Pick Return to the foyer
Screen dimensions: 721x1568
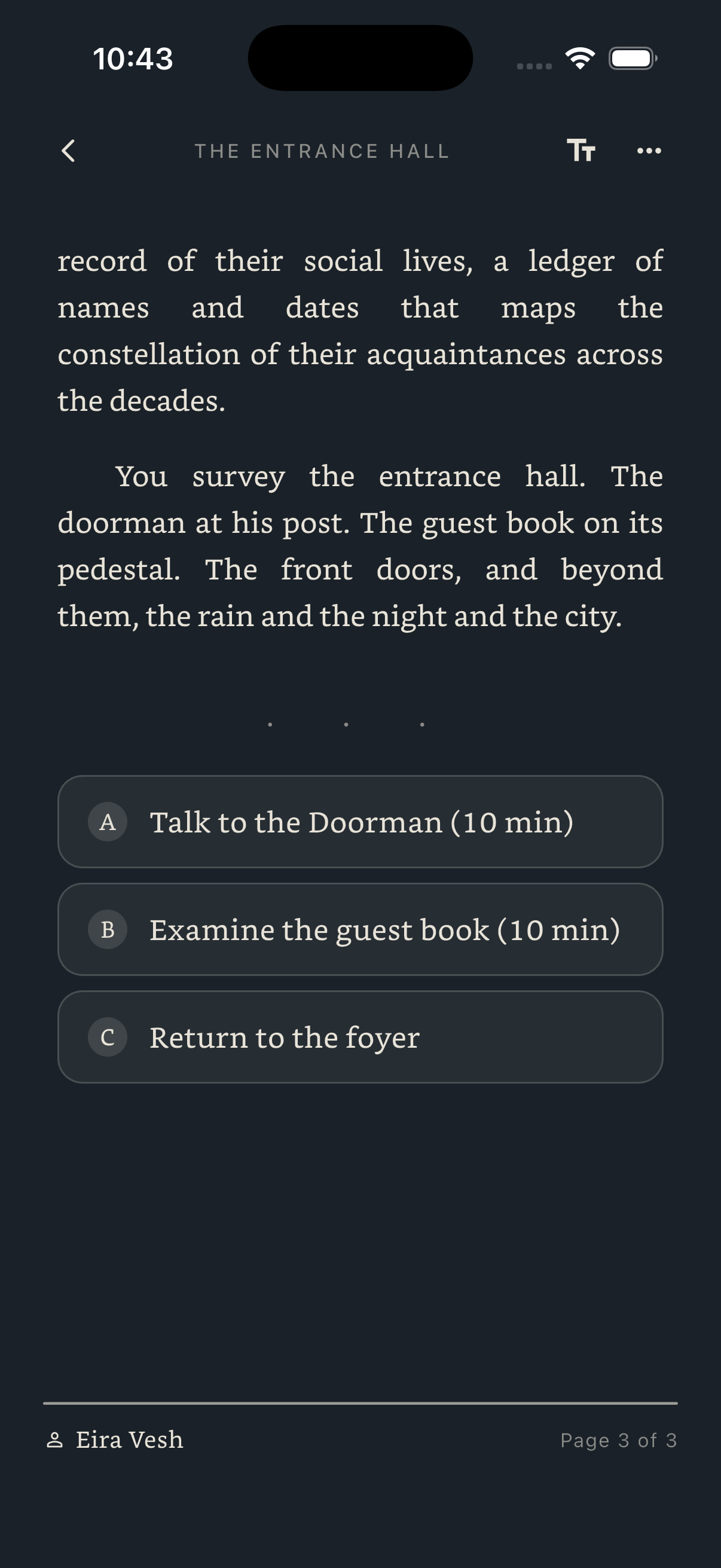click(360, 1036)
